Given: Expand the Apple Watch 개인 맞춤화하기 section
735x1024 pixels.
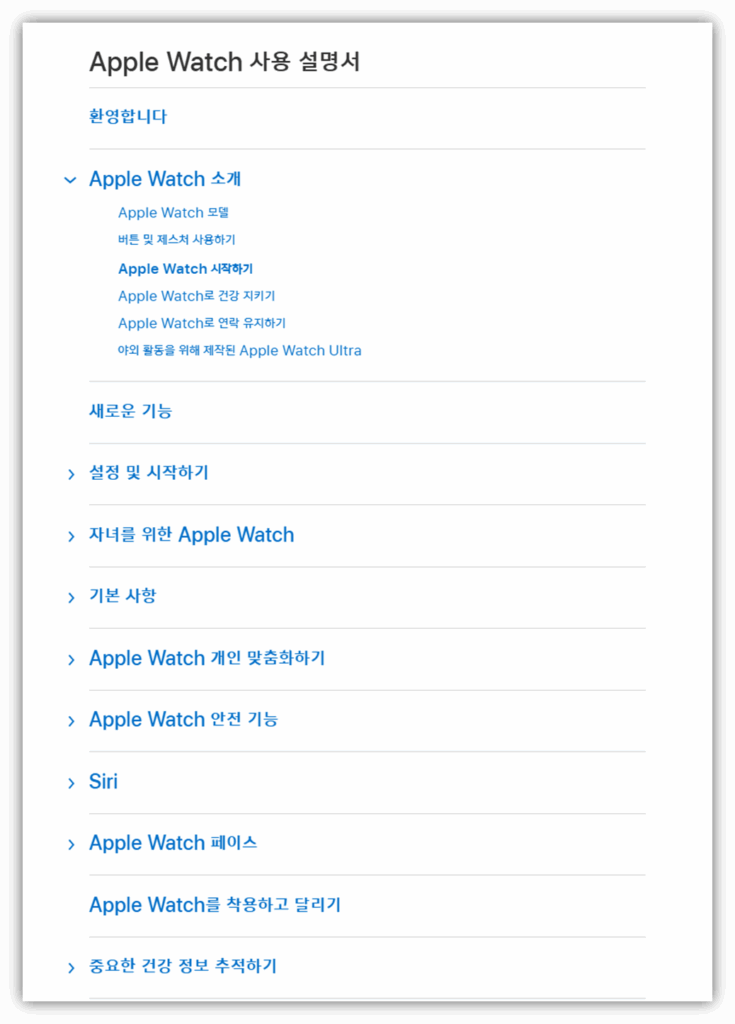Looking at the screenshot, I should (71, 658).
